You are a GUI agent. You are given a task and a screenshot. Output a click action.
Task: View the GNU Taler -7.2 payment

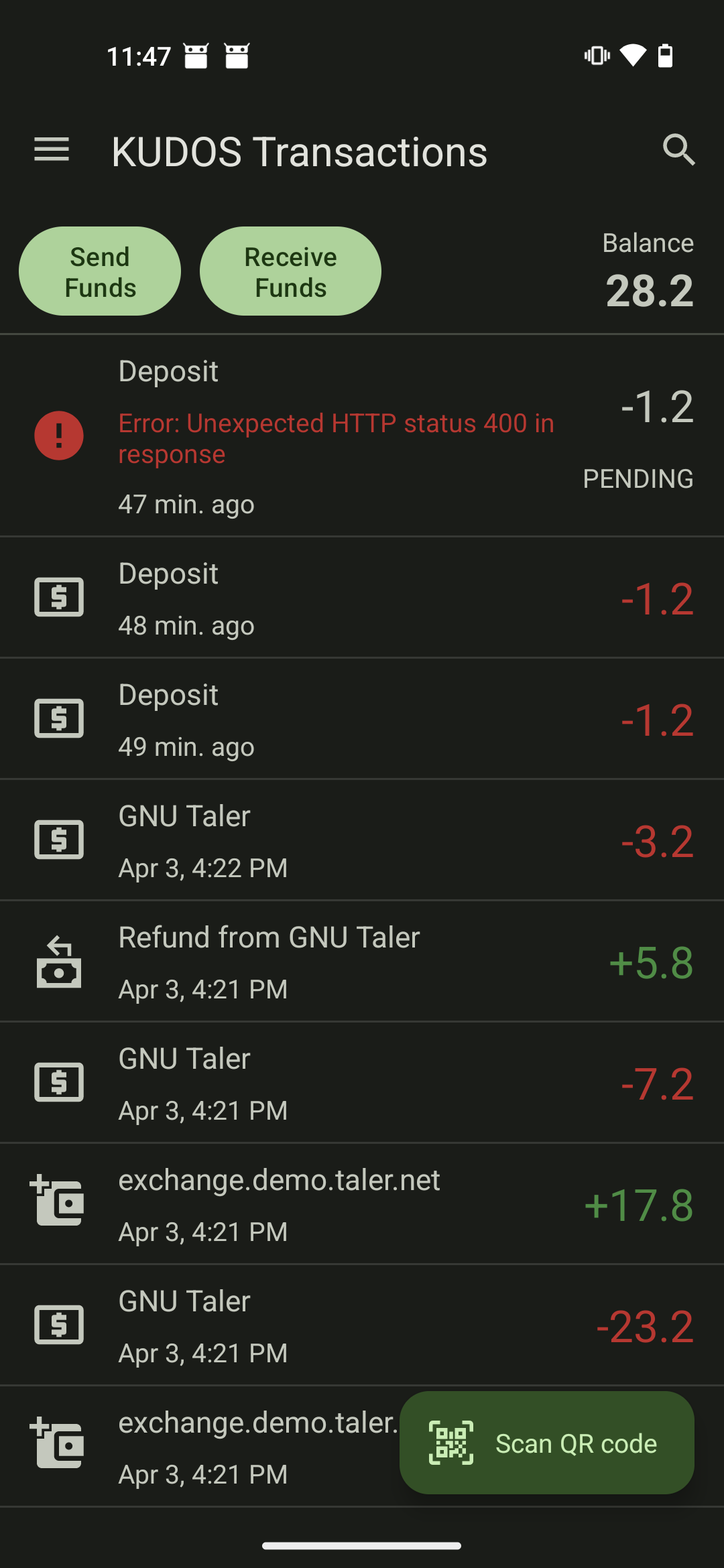[x=362, y=1083]
